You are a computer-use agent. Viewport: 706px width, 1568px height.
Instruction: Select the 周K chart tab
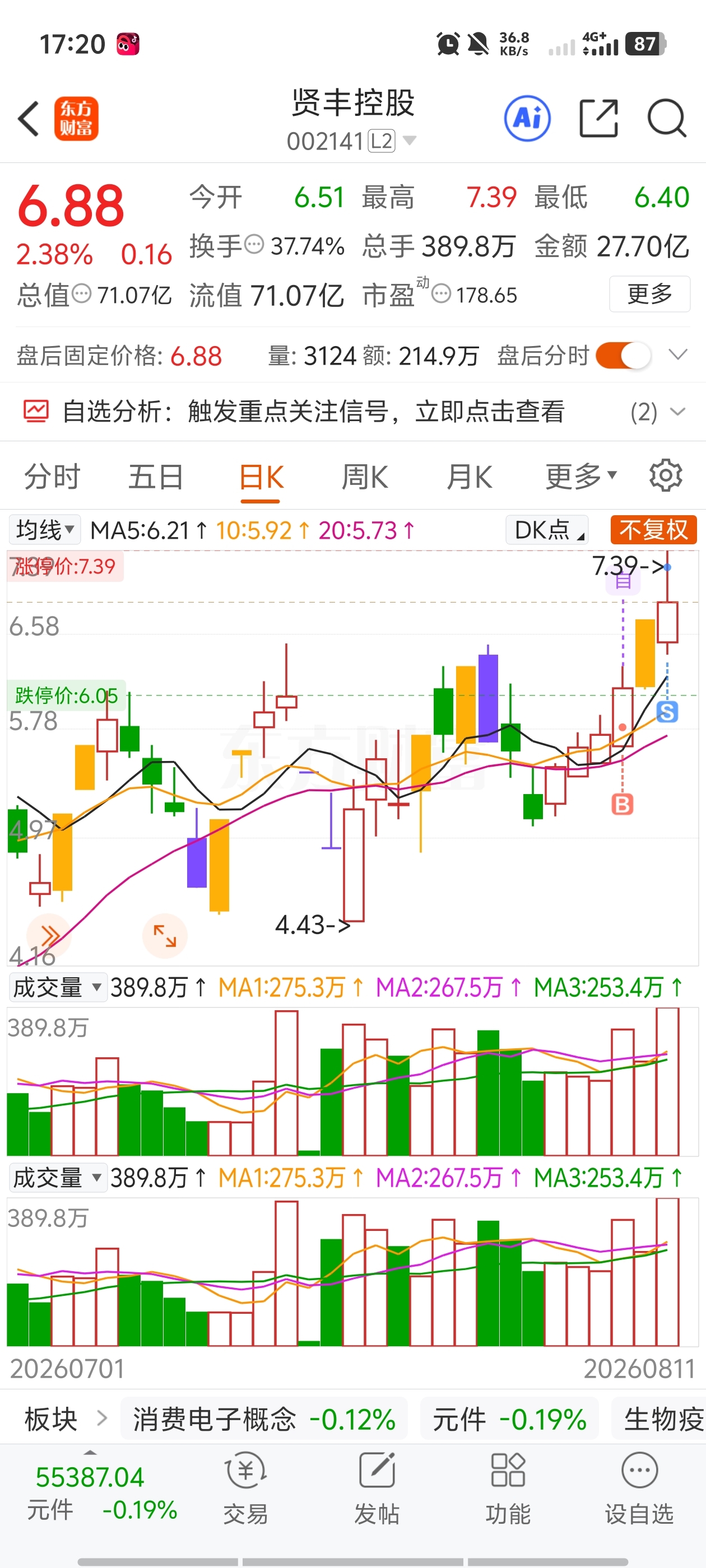point(365,477)
